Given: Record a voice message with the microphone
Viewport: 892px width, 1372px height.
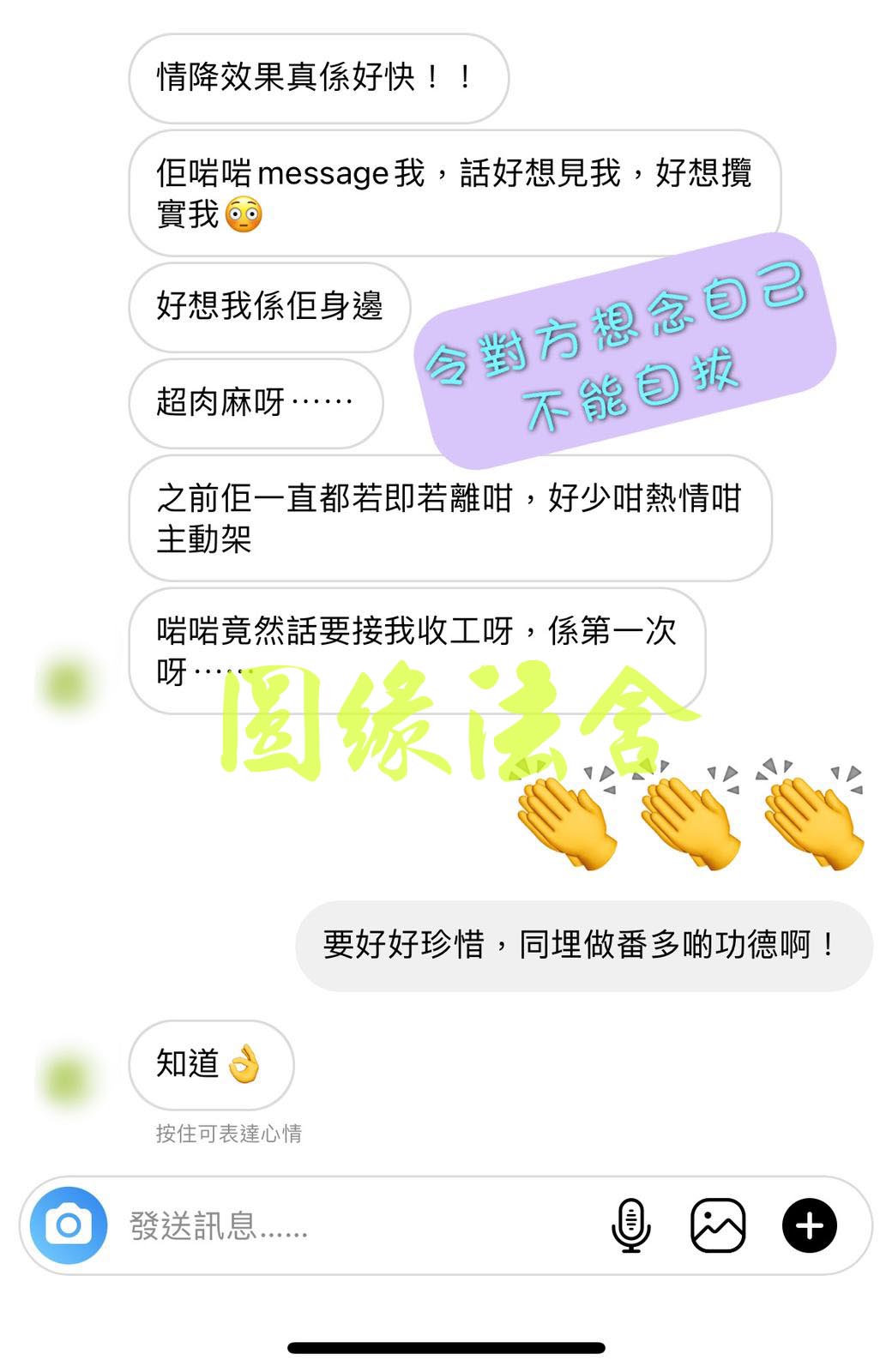Looking at the screenshot, I should 631,1225.
